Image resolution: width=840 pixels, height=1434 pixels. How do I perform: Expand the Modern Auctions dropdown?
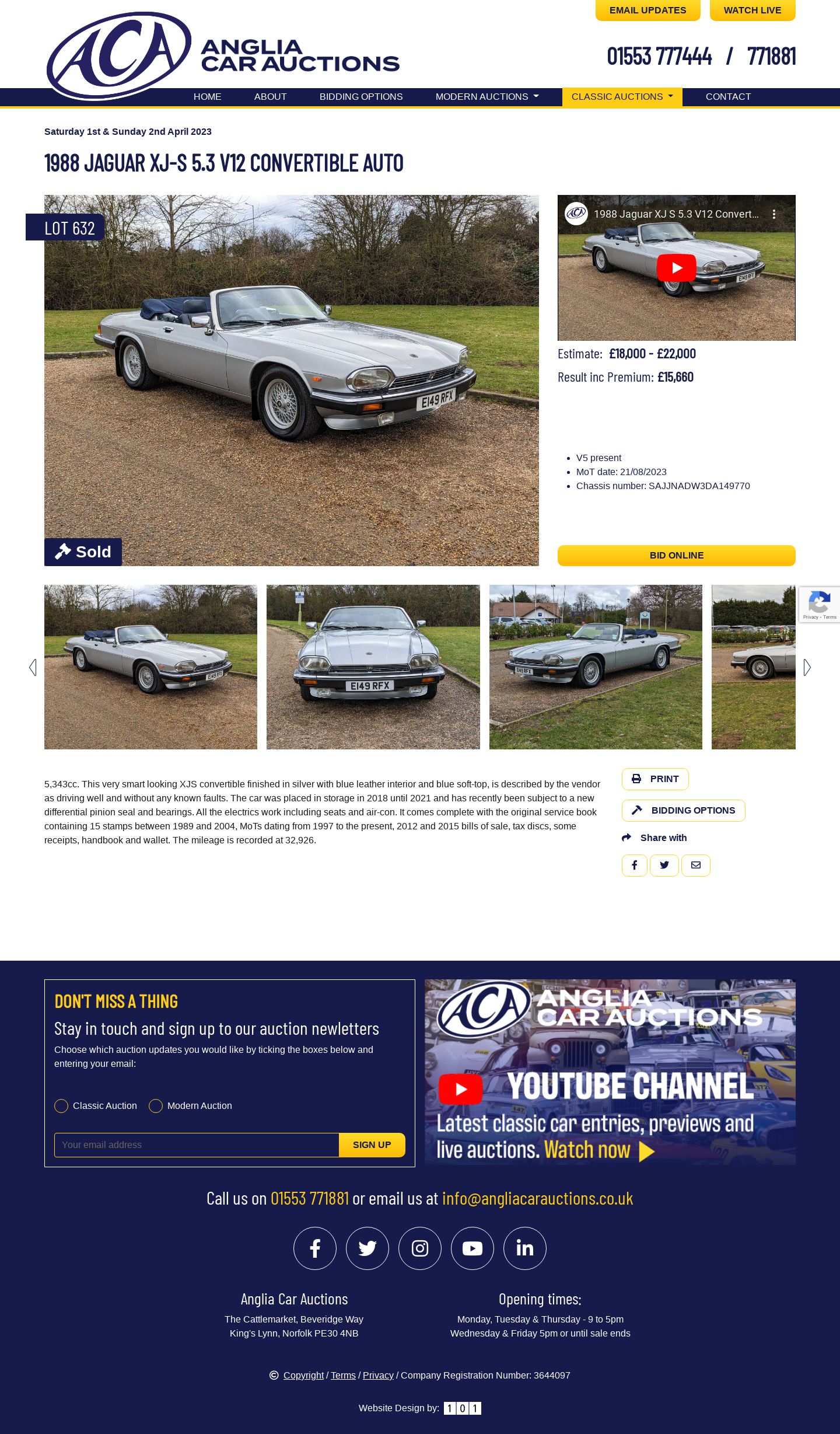487,97
